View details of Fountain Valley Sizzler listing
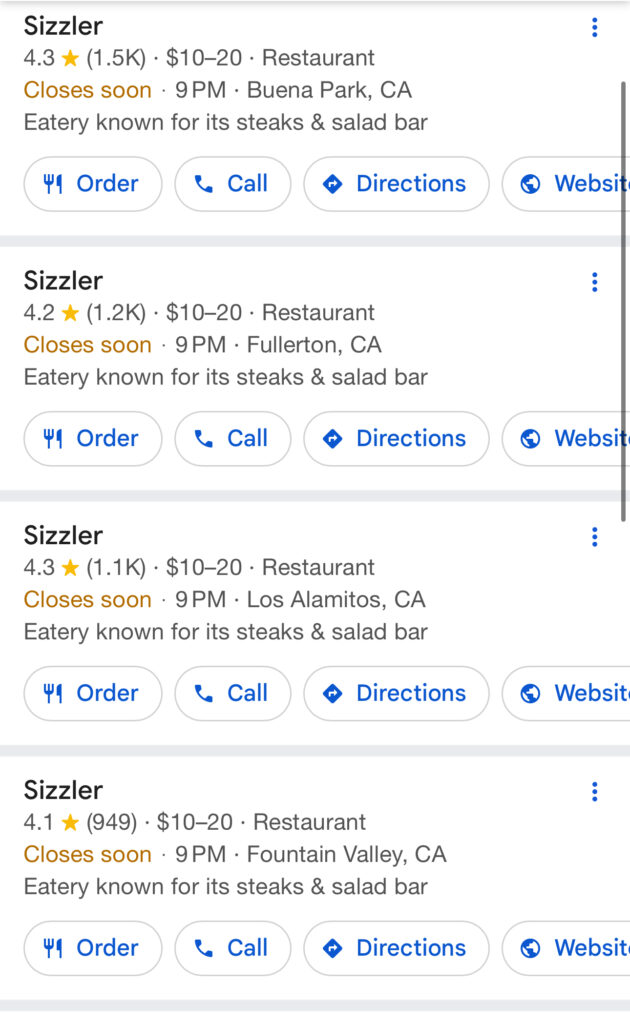 64,791
